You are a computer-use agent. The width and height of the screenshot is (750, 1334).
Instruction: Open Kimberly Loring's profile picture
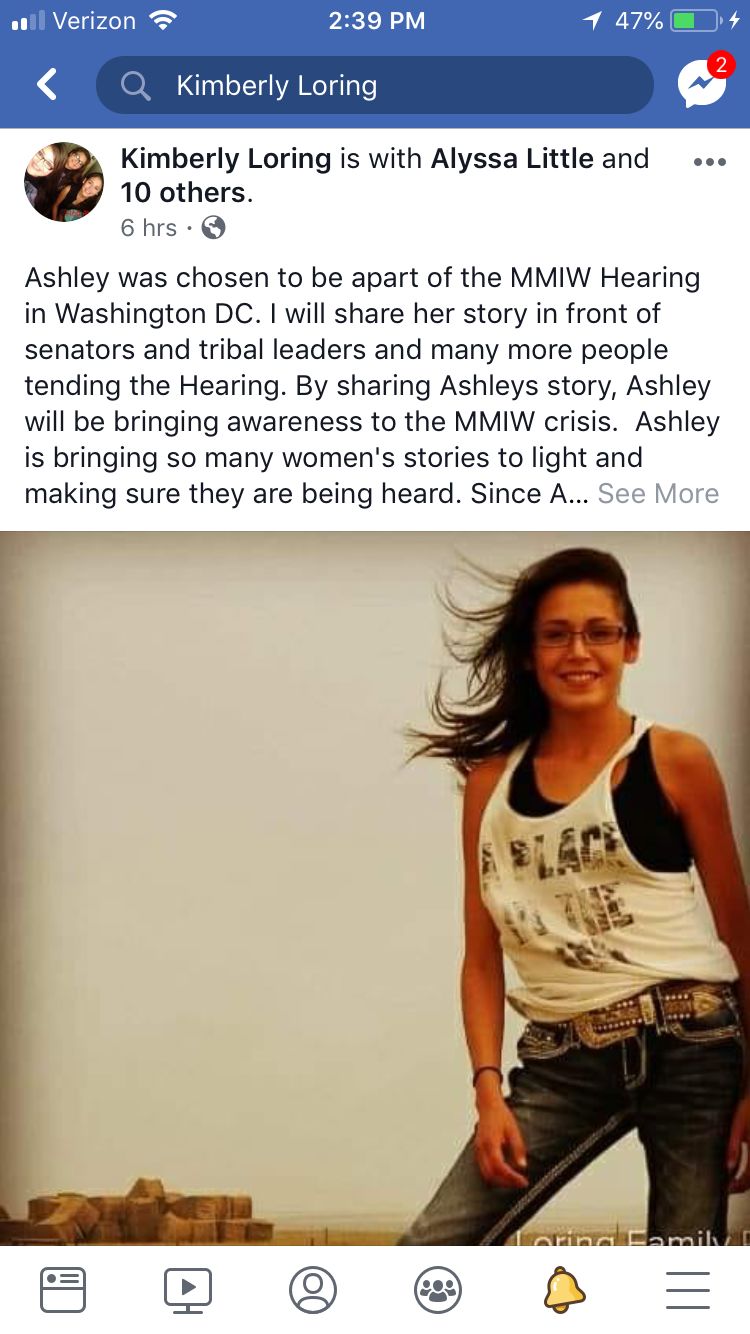64,181
